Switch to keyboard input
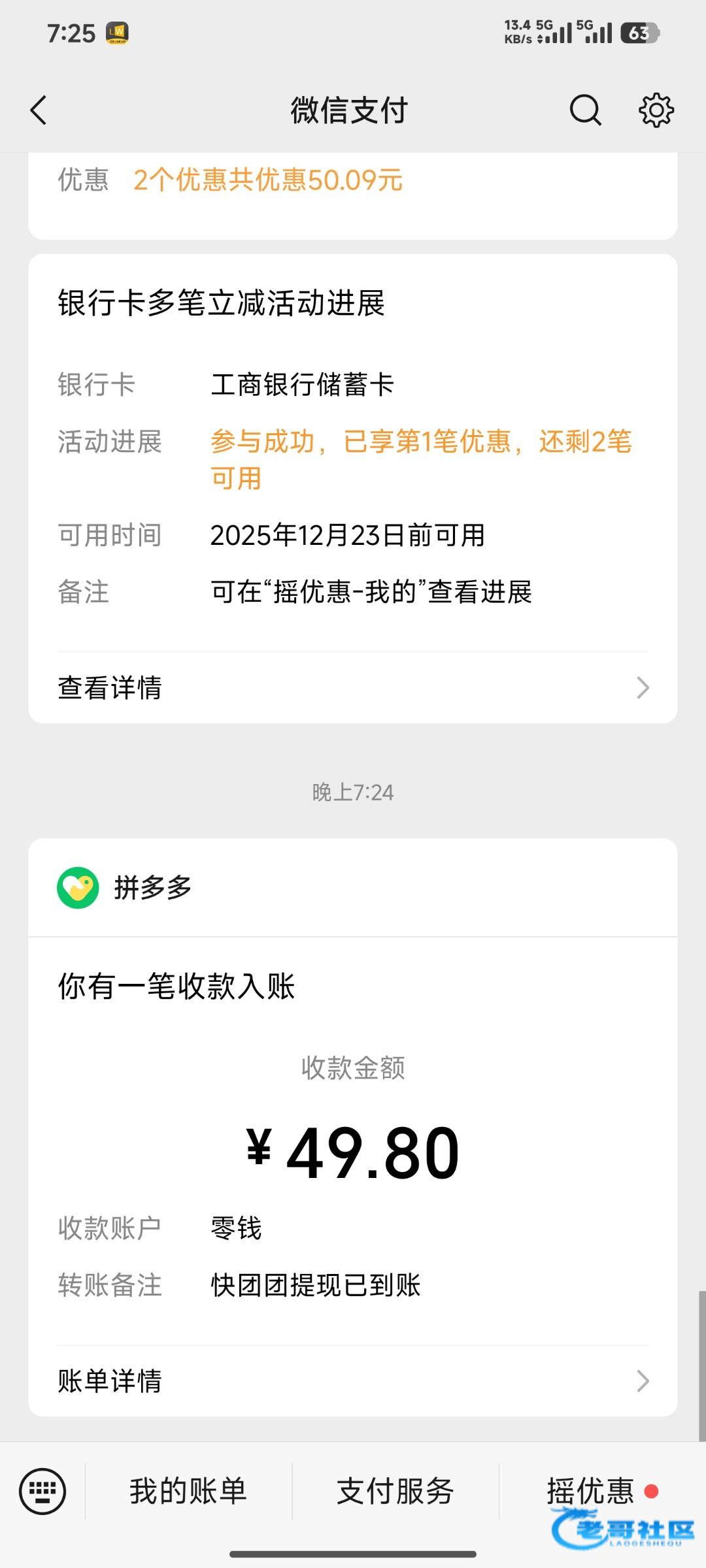Viewport: 706px width, 1568px height. click(x=42, y=1491)
